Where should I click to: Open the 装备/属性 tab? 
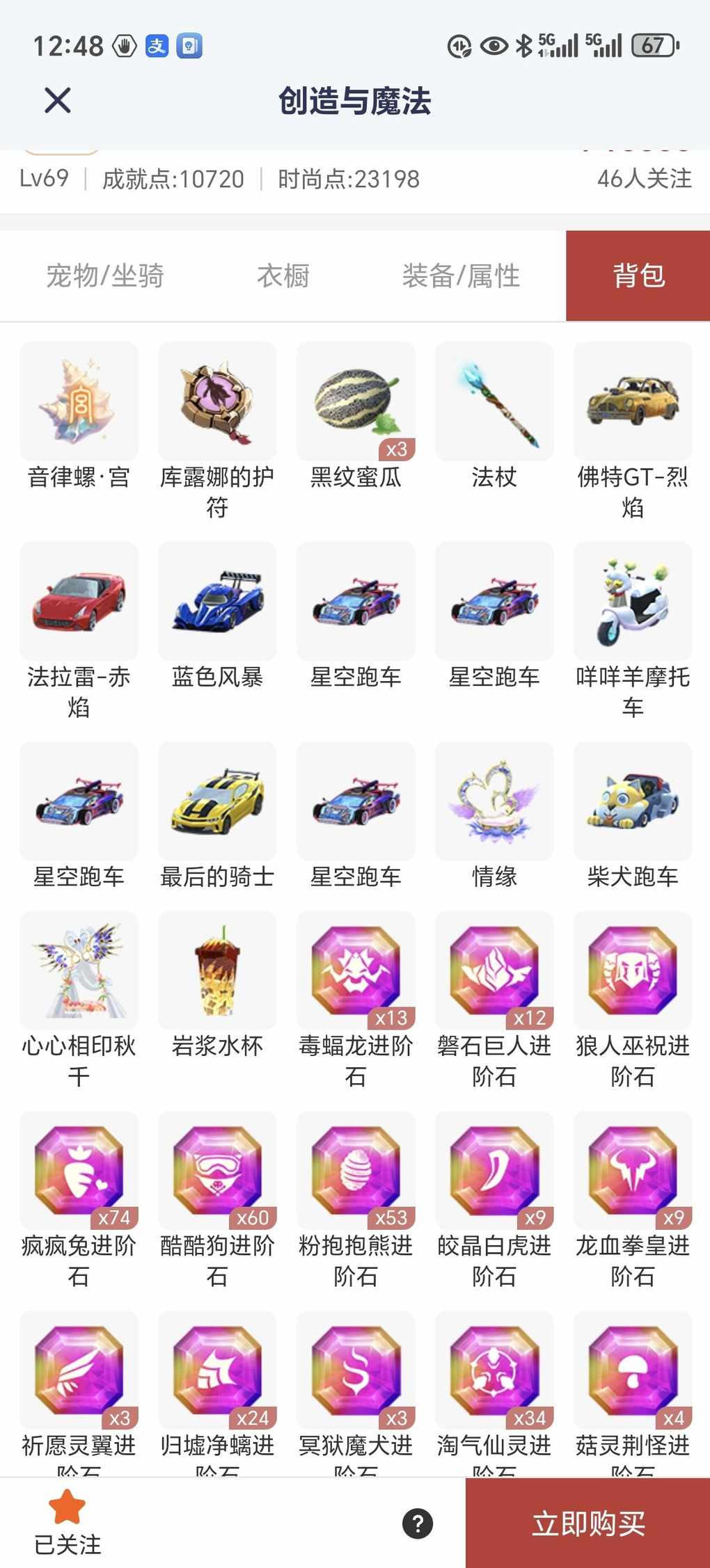pyautogui.click(x=461, y=276)
